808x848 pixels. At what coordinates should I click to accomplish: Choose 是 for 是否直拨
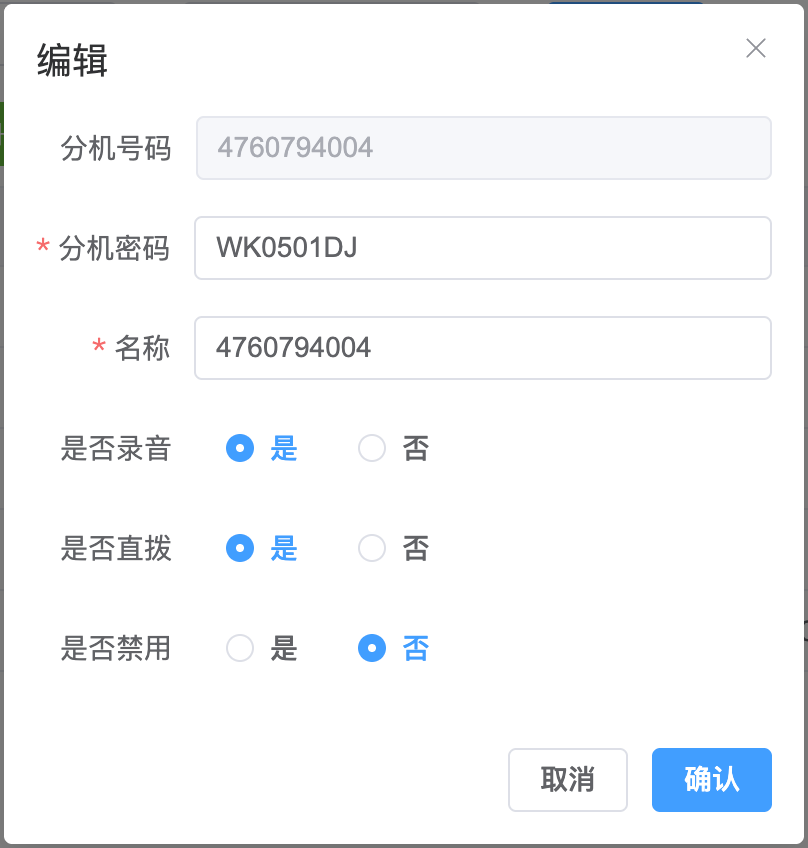(240, 548)
